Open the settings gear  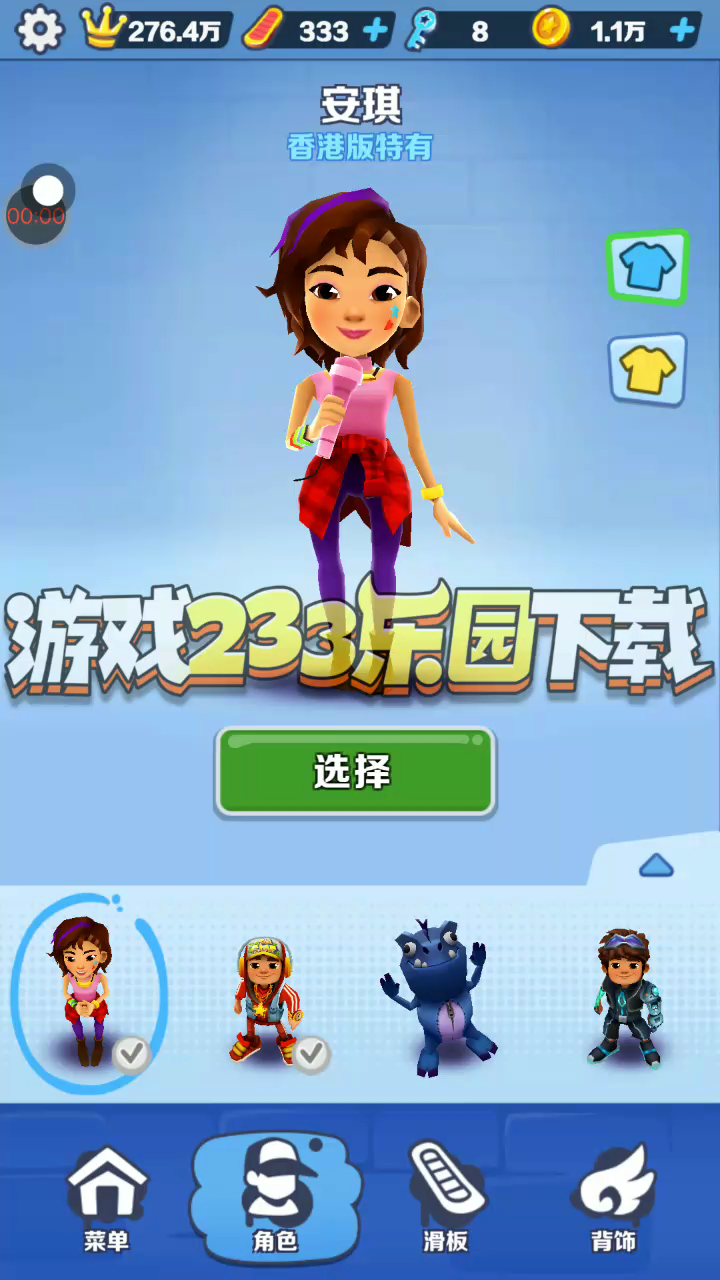click(40, 30)
